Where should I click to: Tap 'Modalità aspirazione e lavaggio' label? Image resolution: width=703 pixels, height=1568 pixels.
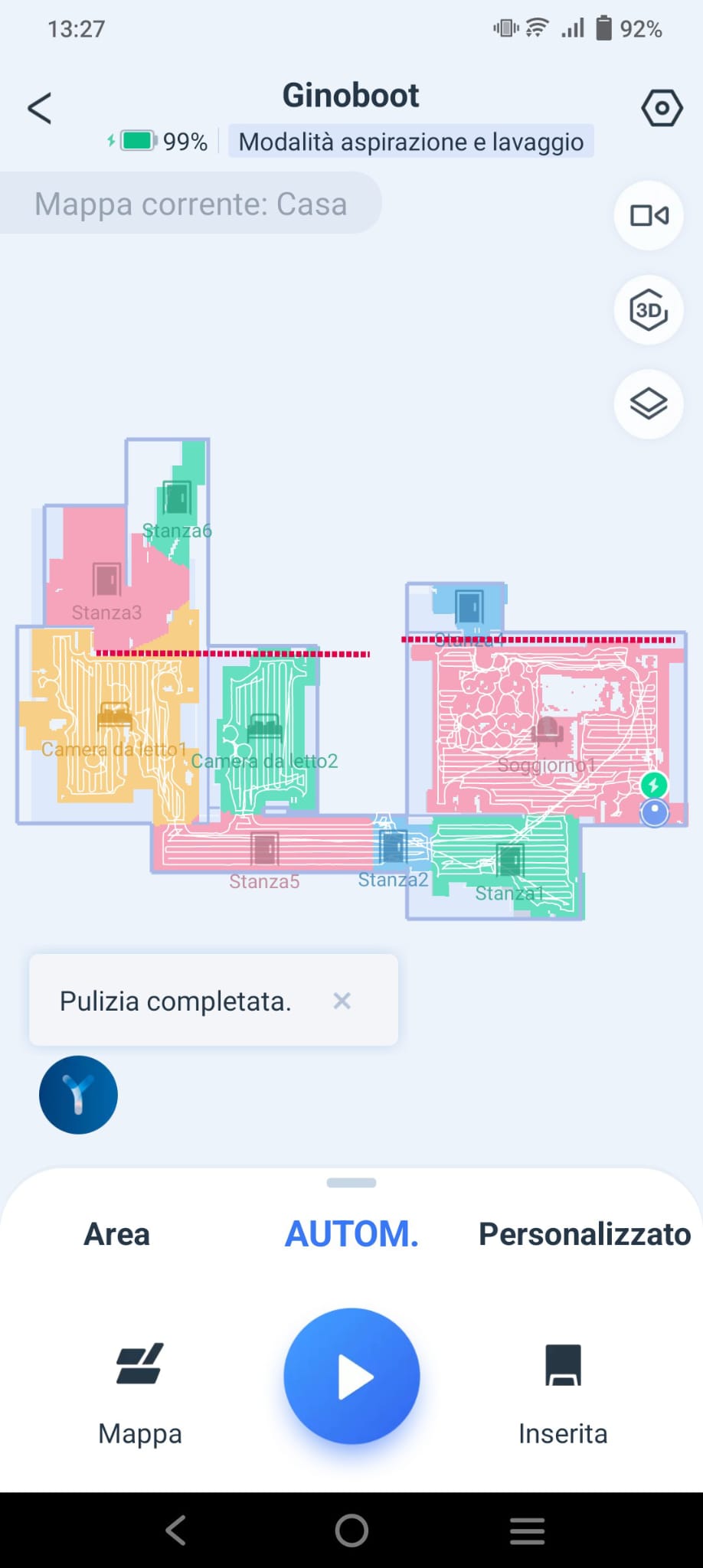(x=410, y=141)
